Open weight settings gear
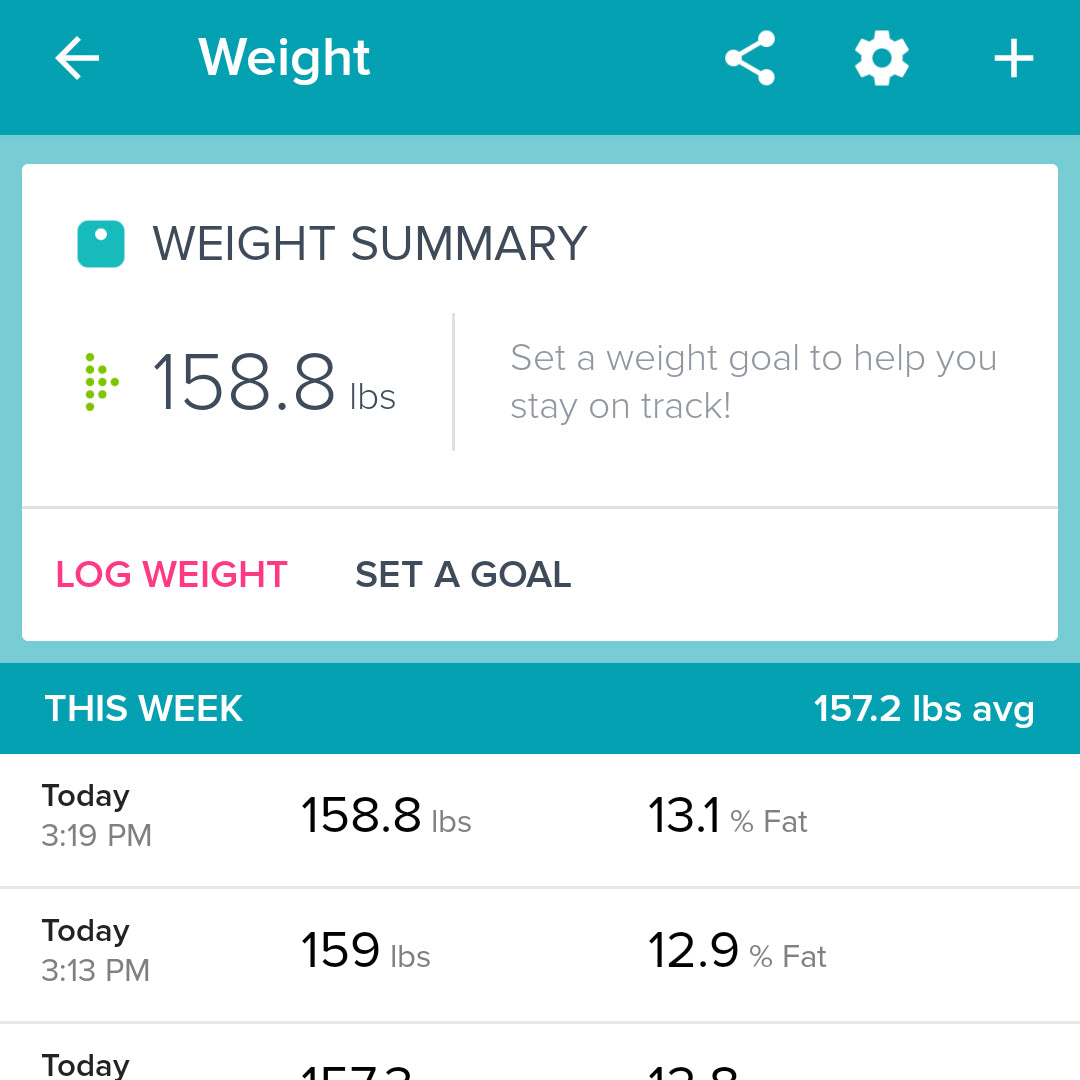 (x=881, y=58)
